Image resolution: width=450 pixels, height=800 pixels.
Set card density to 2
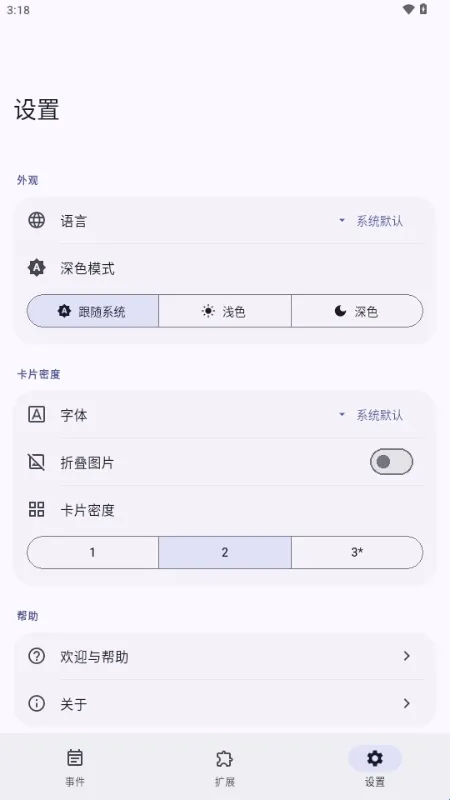pyautogui.click(x=224, y=552)
